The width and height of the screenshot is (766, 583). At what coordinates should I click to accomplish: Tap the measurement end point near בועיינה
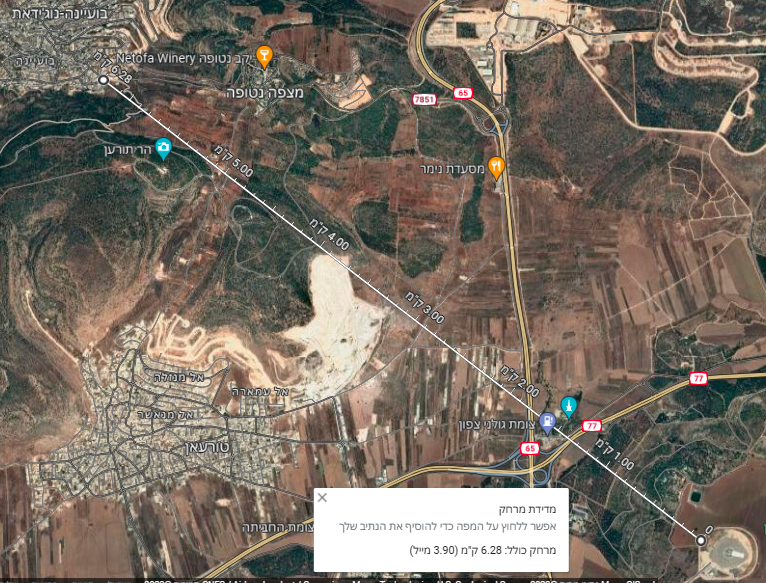click(x=103, y=78)
